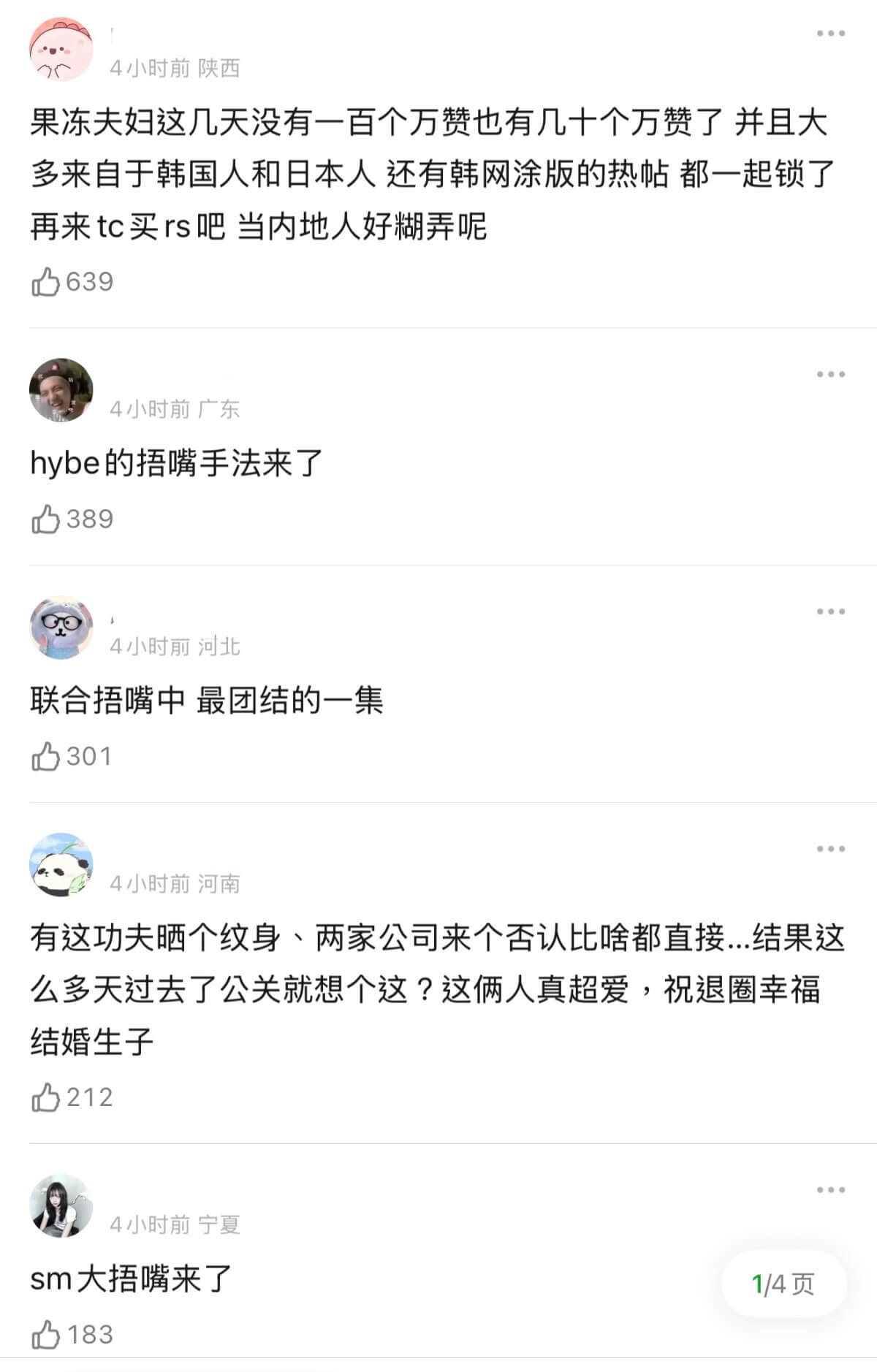
Task: View profile of the 陕西 commenter avatar
Action: click(x=61, y=50)
